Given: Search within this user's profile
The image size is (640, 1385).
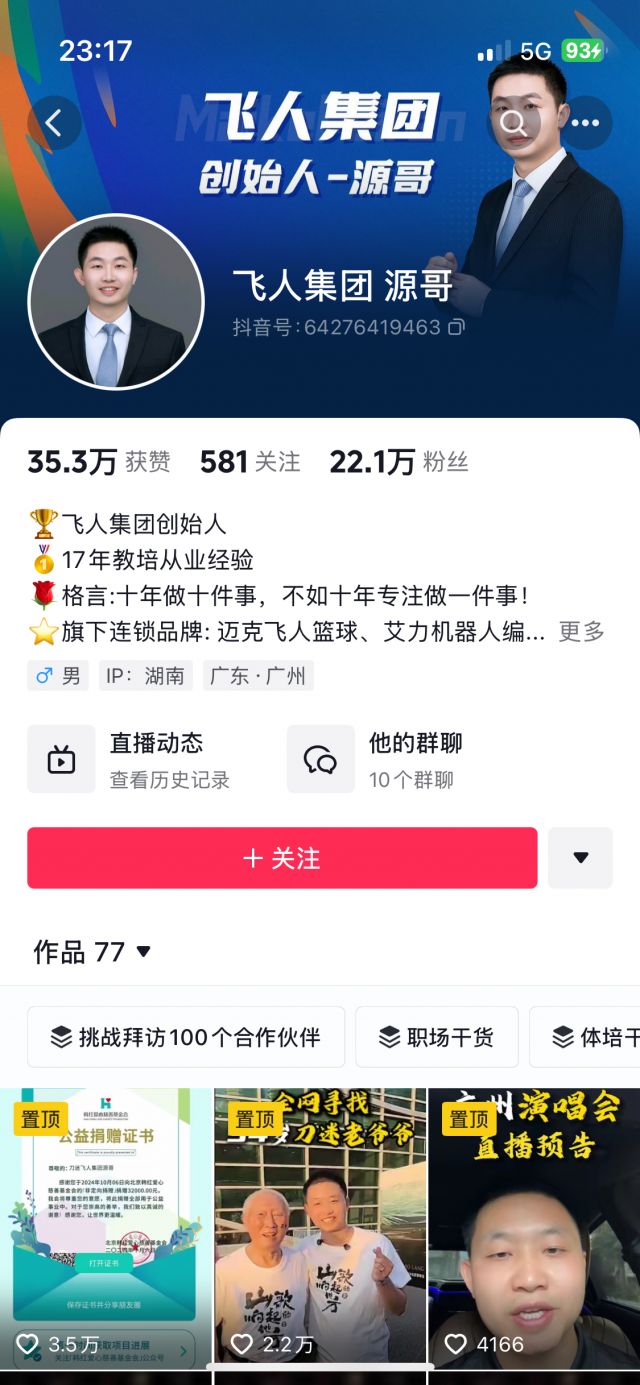Looking at the screenshot, I should 514,123.
